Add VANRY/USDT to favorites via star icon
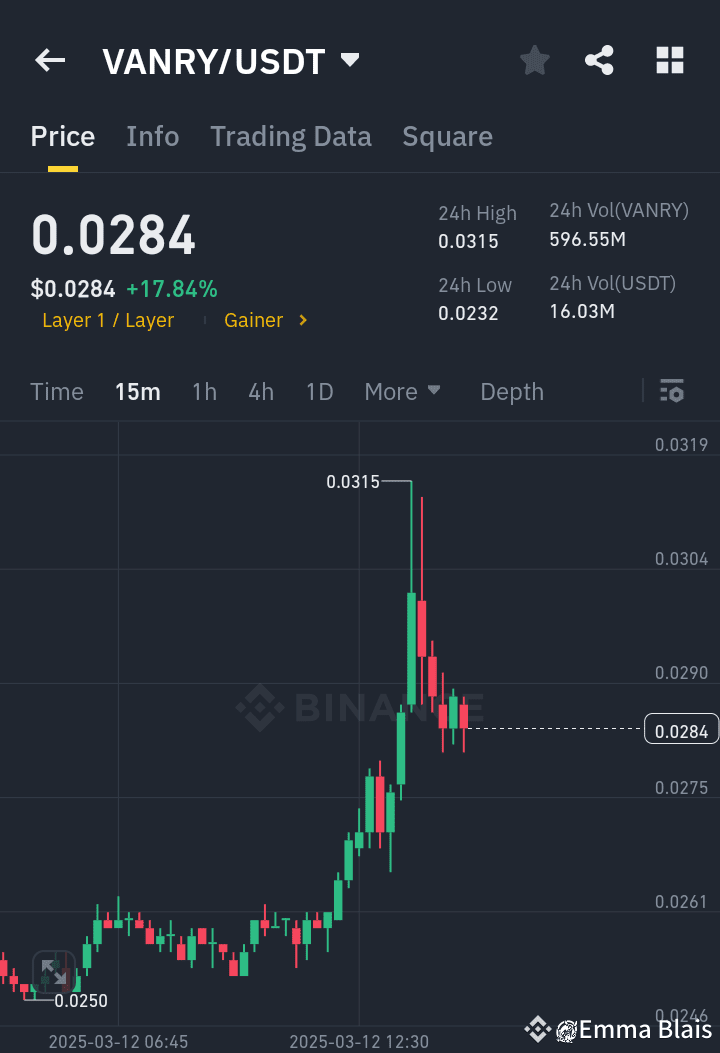This screenshot has height=1053, width=720. tap(534, 60)
